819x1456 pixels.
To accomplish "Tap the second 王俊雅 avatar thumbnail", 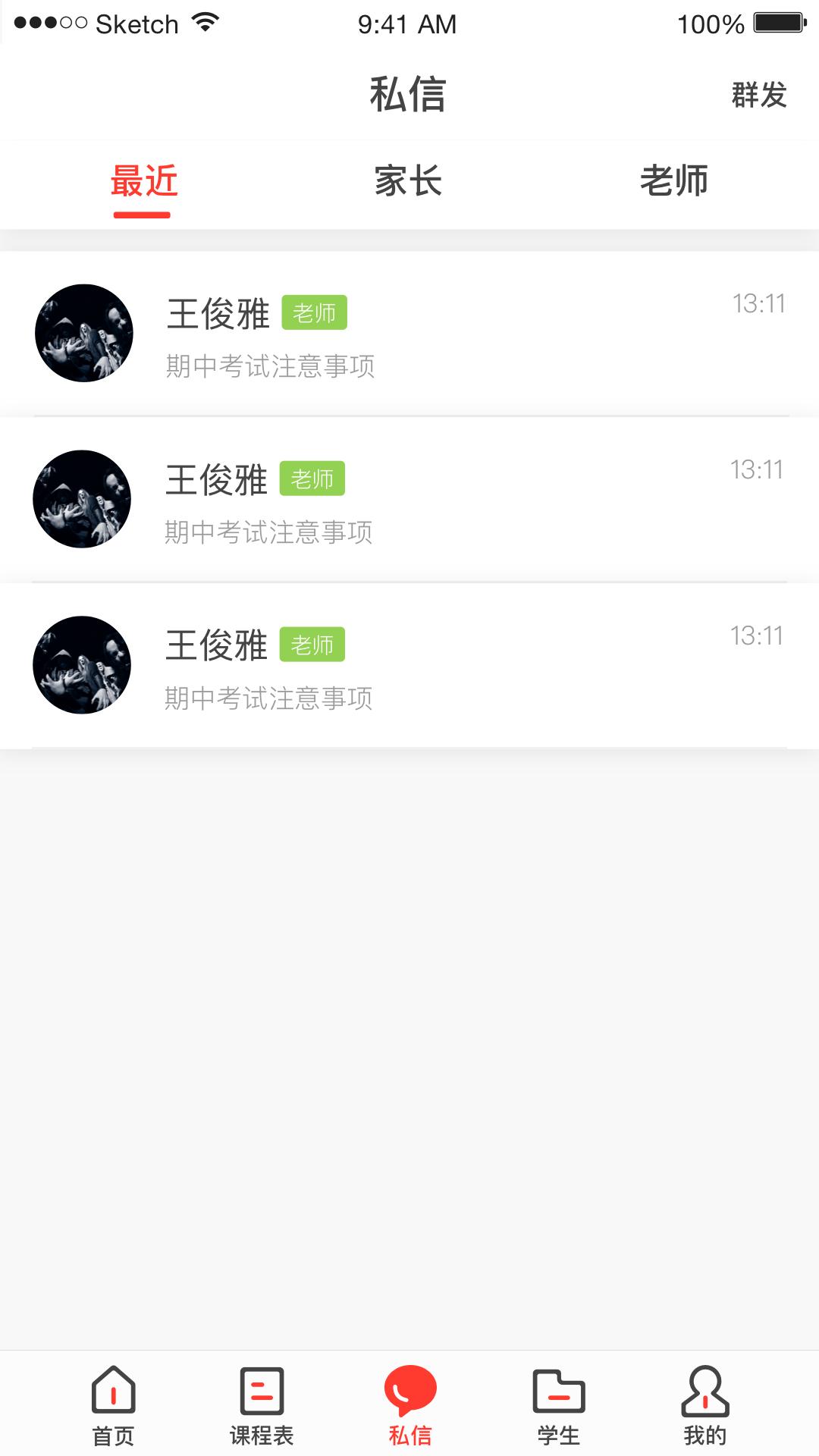I will pos(83,499).
